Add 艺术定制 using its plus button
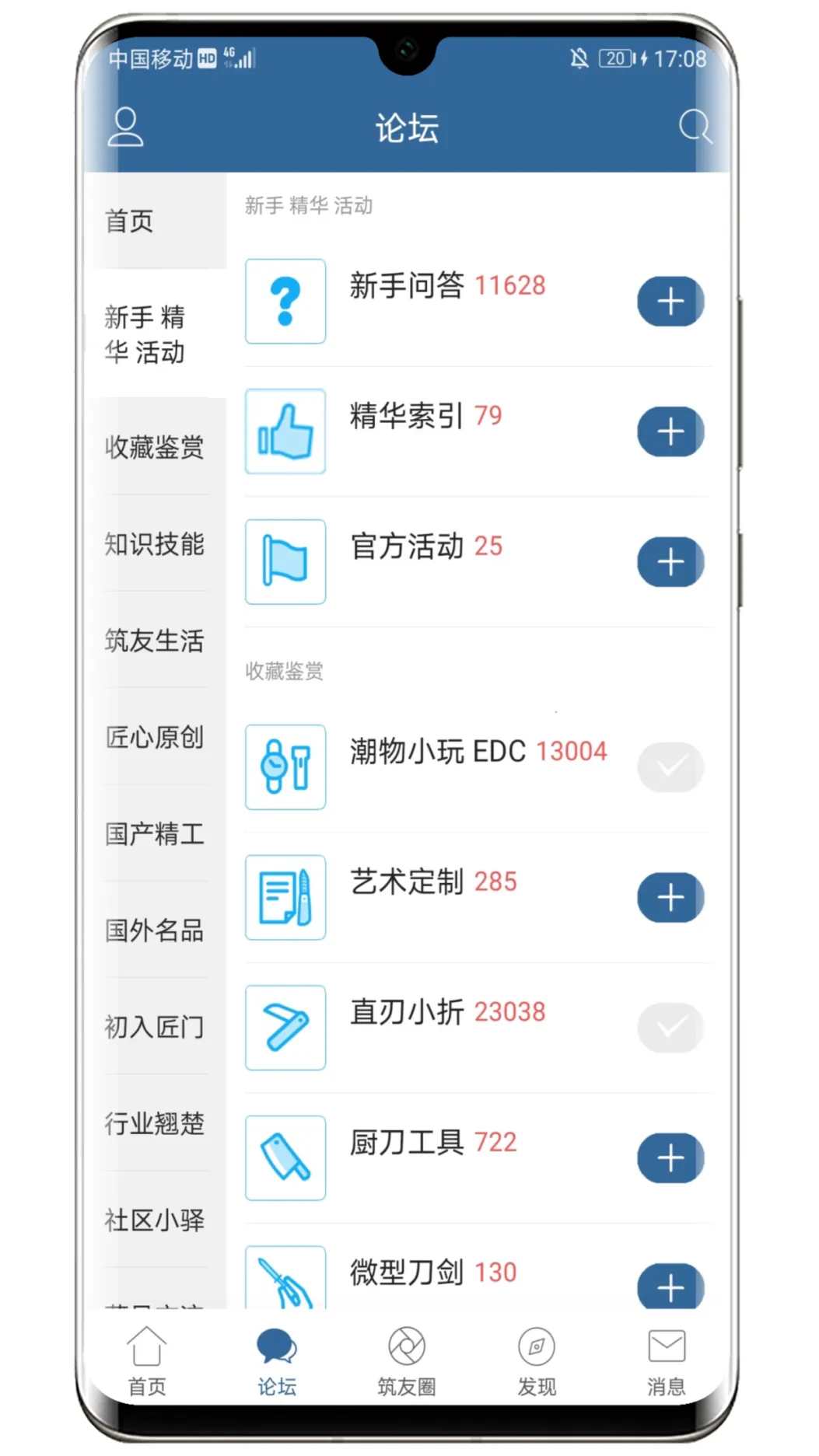Image resolution: width=819 pixels, height=1456 pixels. [670, 898]
